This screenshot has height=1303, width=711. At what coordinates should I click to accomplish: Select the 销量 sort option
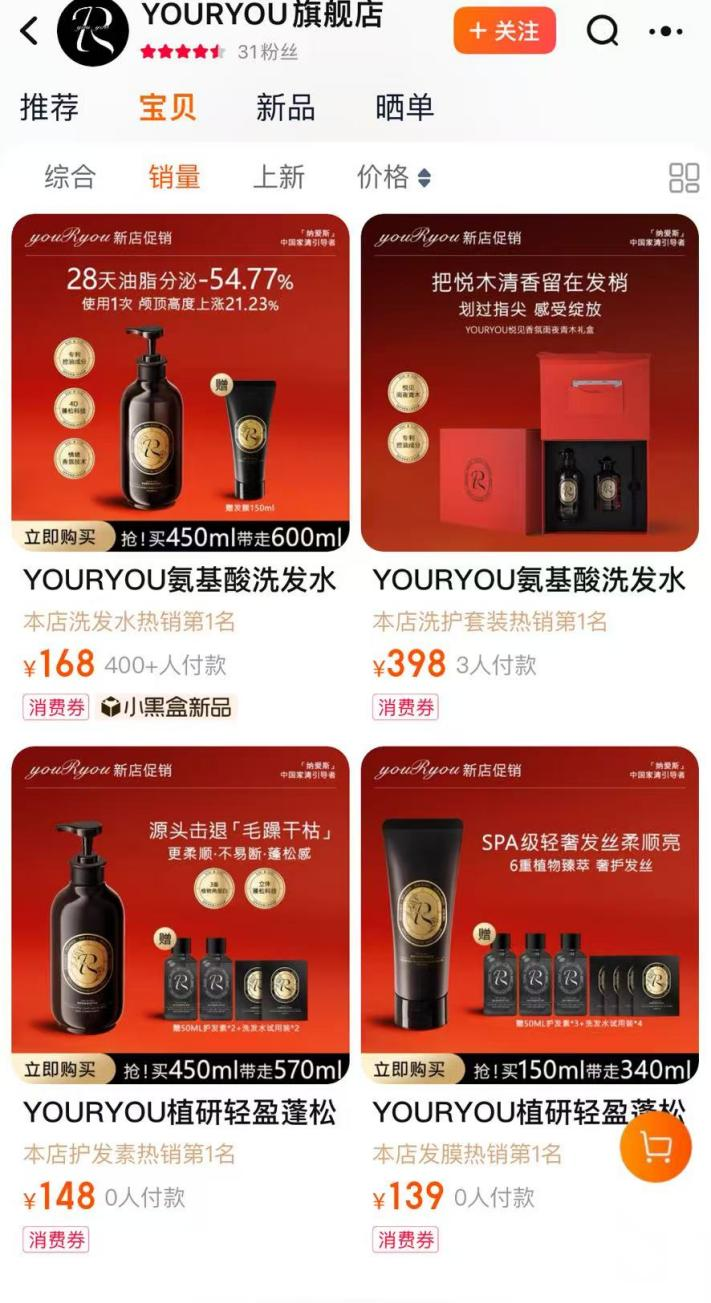point(174,178)
